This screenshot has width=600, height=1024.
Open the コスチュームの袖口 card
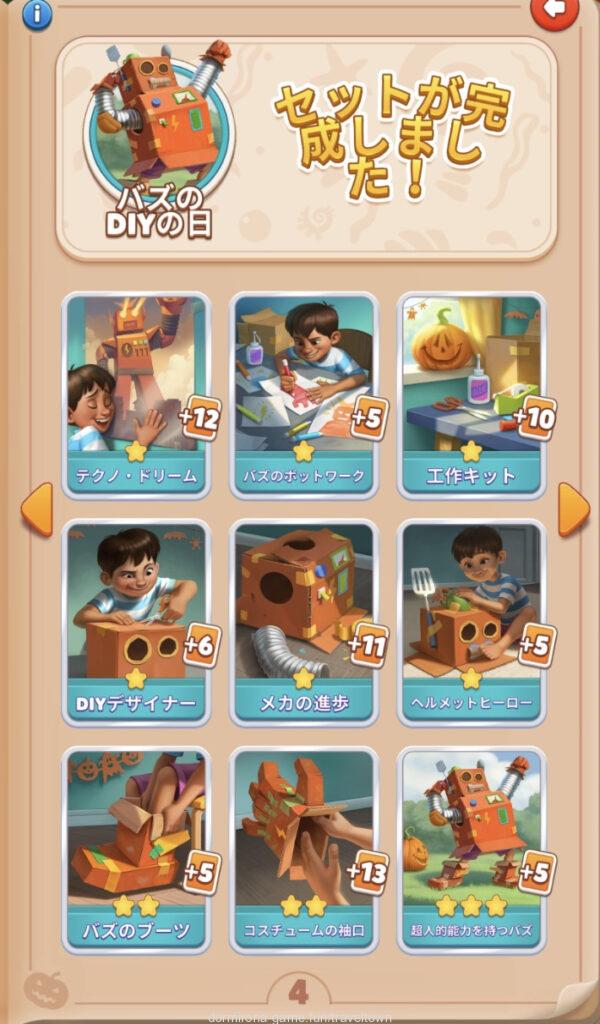tap(304, 848)
